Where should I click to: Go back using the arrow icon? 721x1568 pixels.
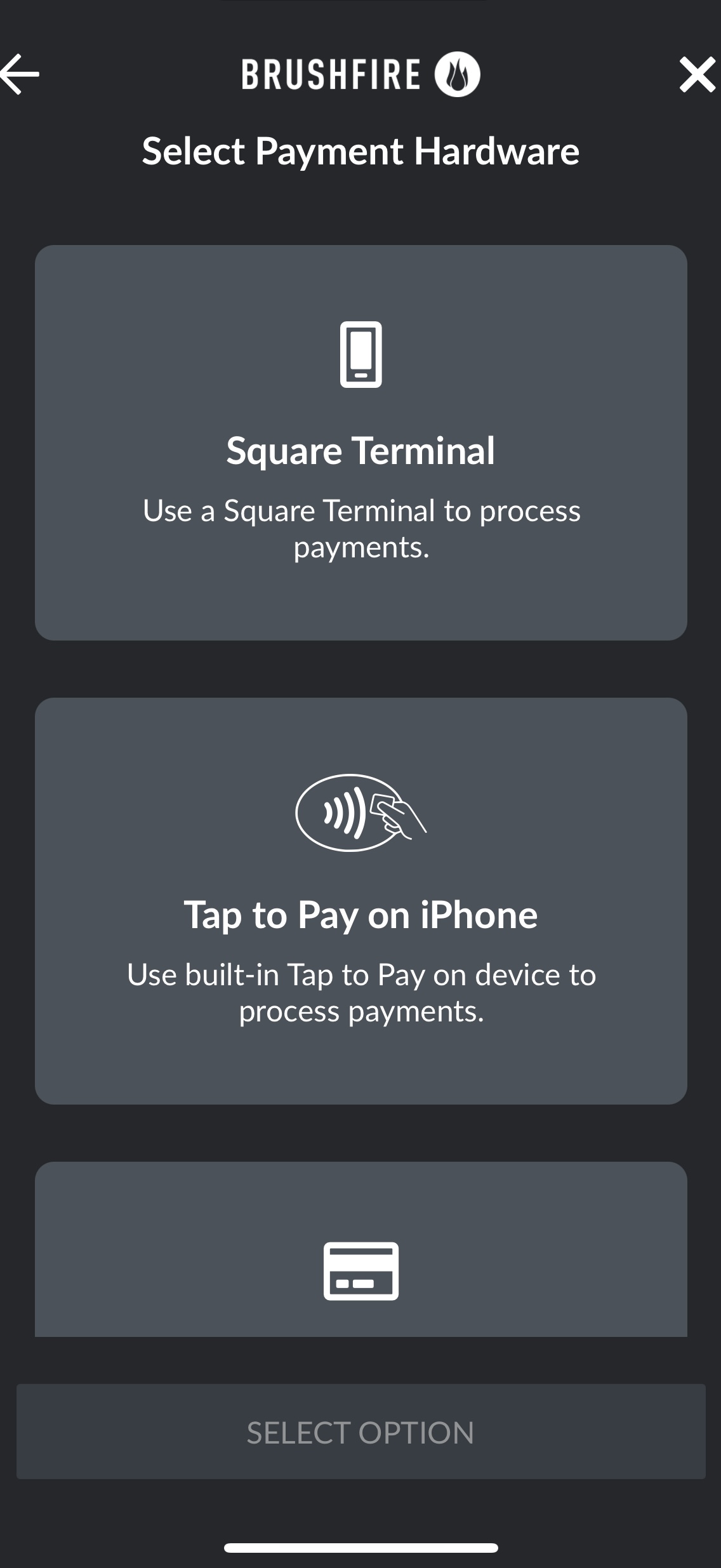pyautogui.click(x=20, y=74)
